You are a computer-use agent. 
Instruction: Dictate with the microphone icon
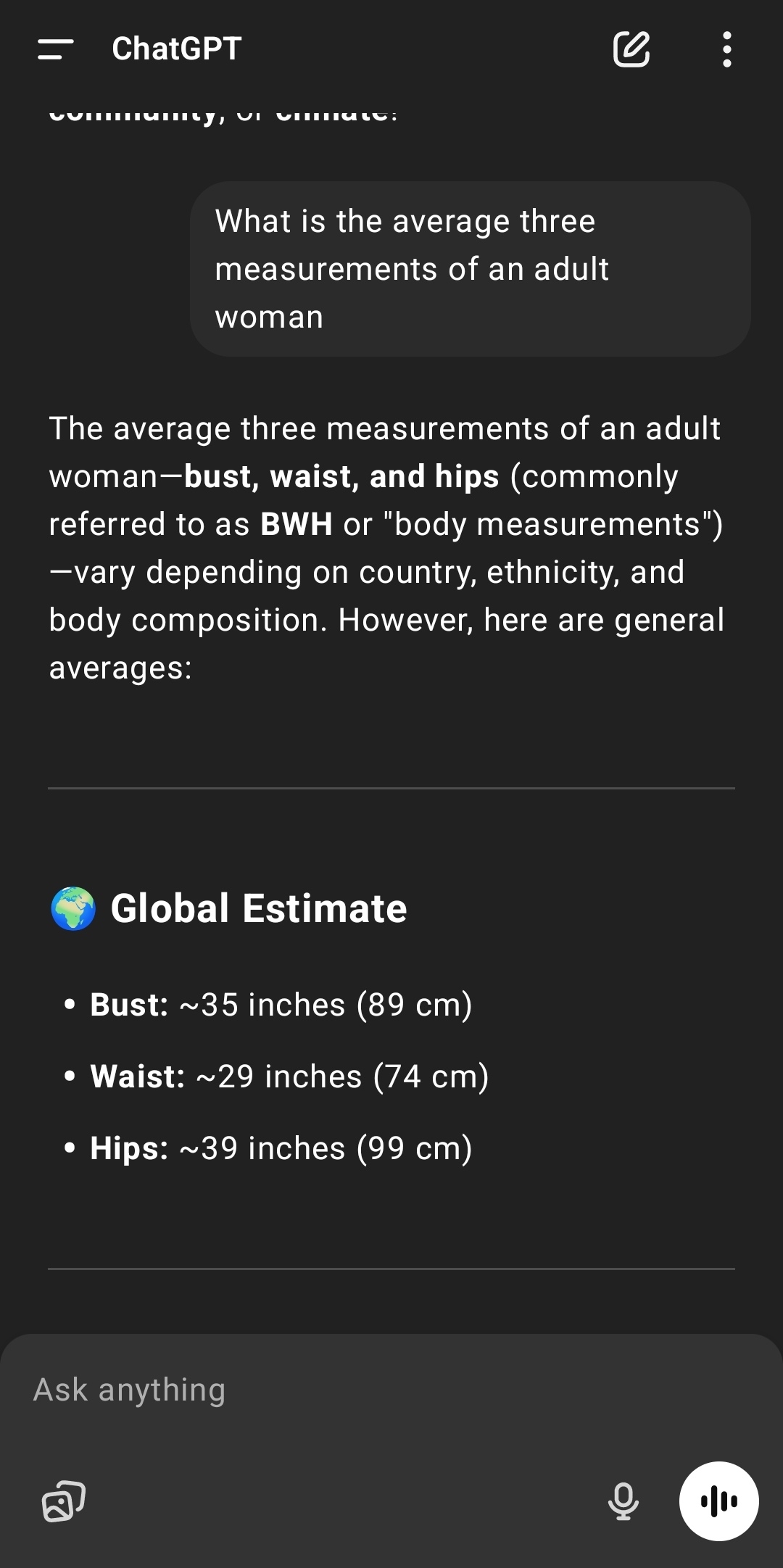point(623,1501)
